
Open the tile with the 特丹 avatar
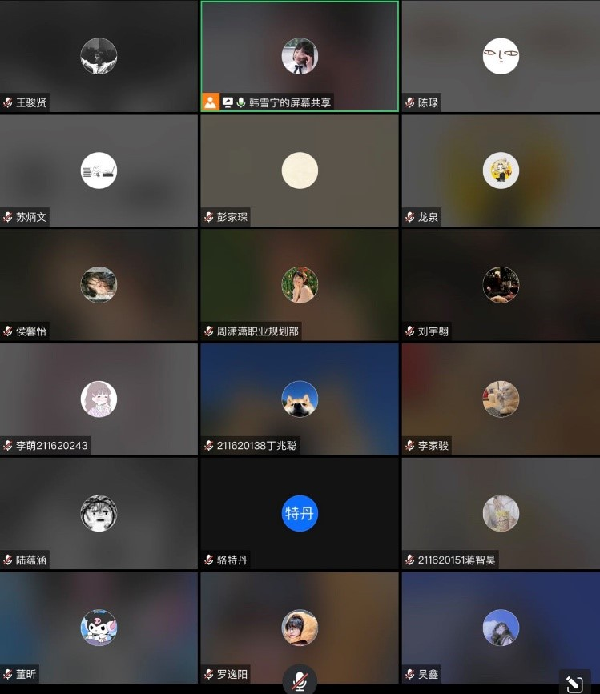pos(299,513)
